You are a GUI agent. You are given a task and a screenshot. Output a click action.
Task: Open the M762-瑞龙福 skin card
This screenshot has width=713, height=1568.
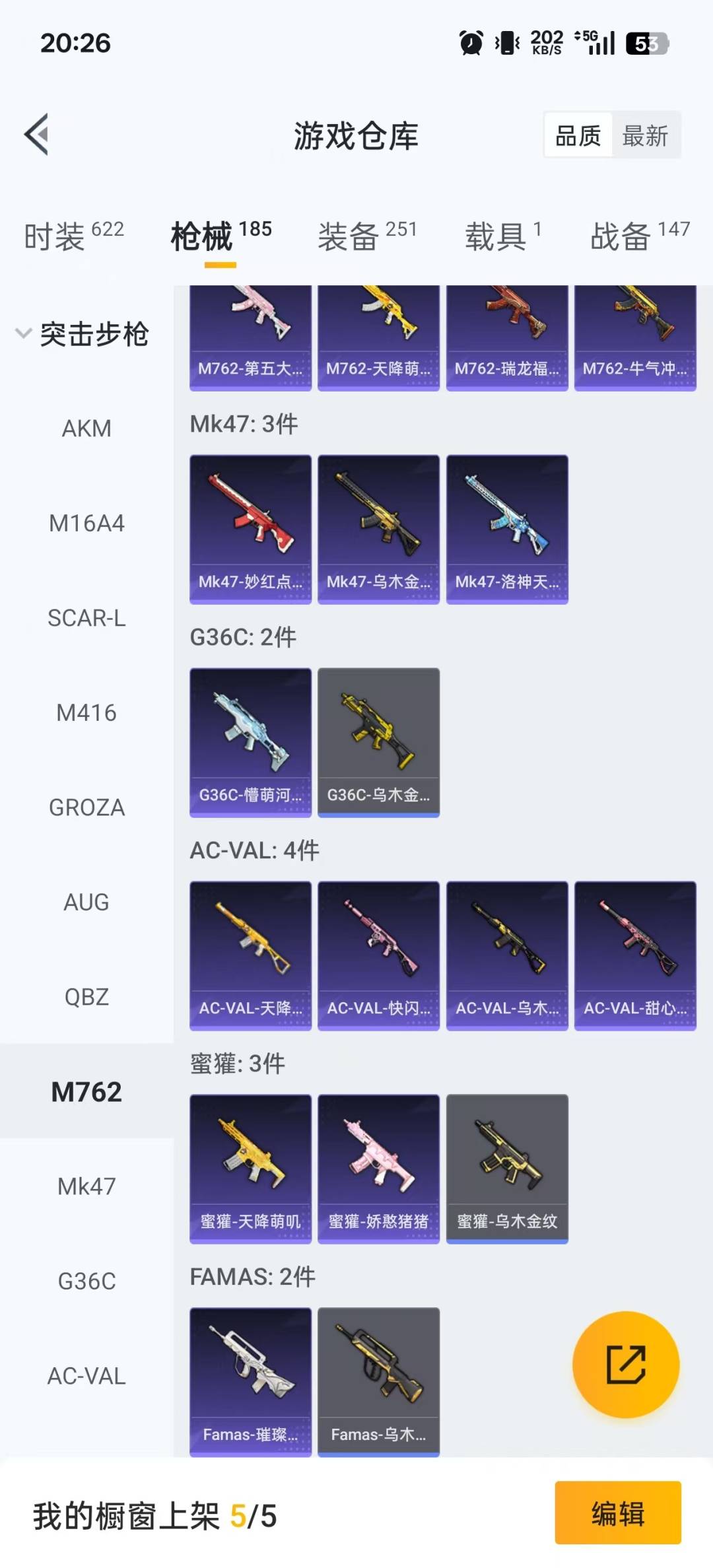506,337
